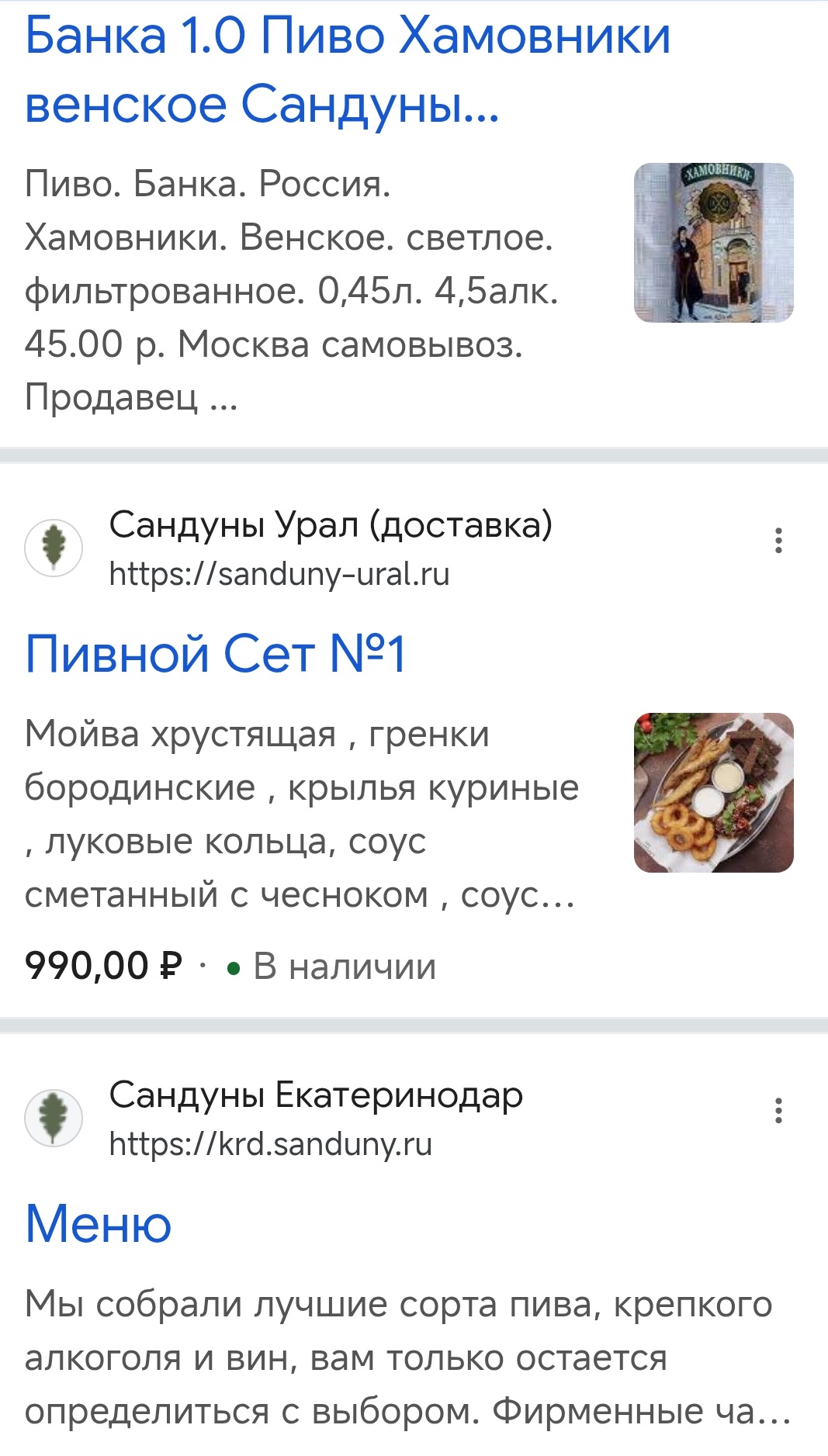Open the Банка 1.0 Пиво Хамовники result link
This screenshot has height=1456, width=828.
pos(347,70)
